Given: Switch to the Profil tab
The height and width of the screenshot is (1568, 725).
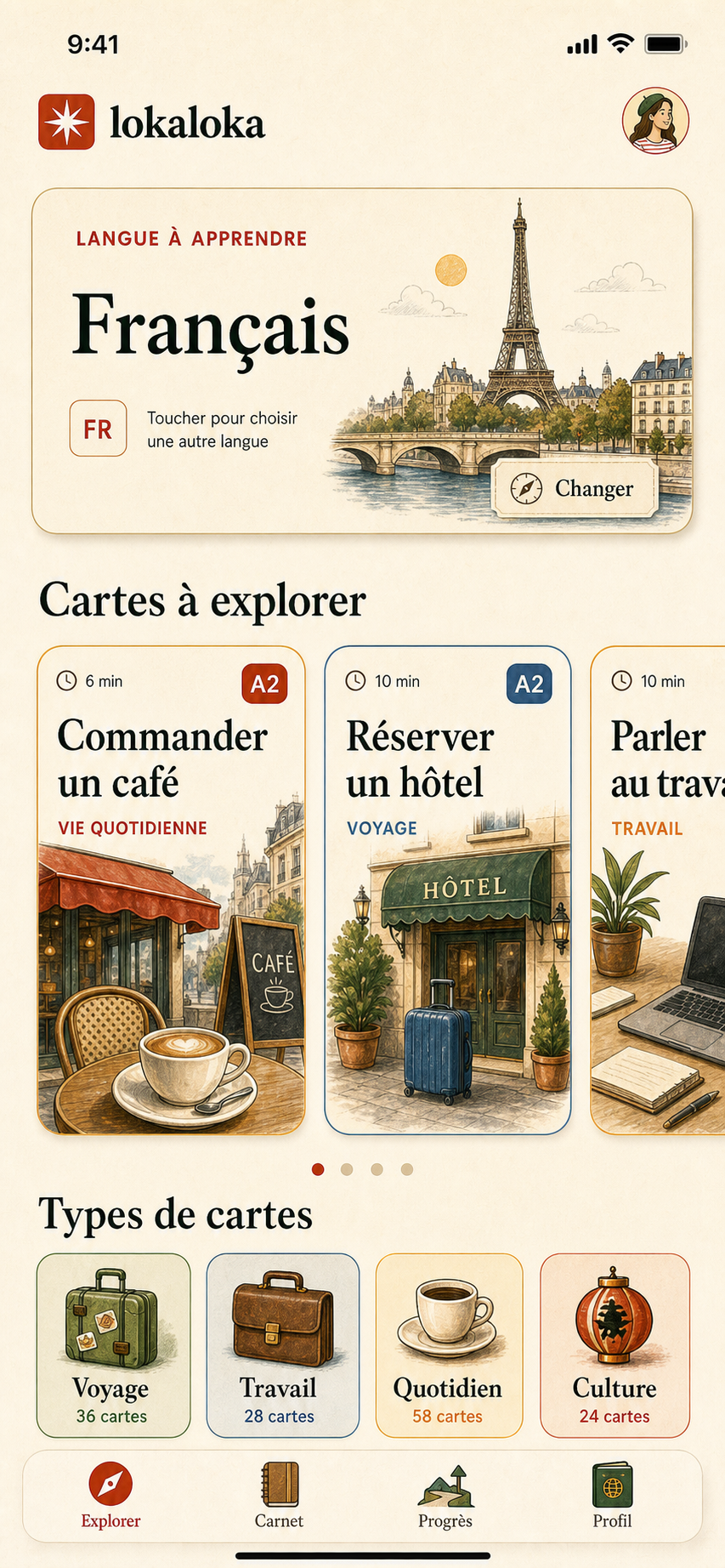Looking at the screenshot, I should [612, 1496].
